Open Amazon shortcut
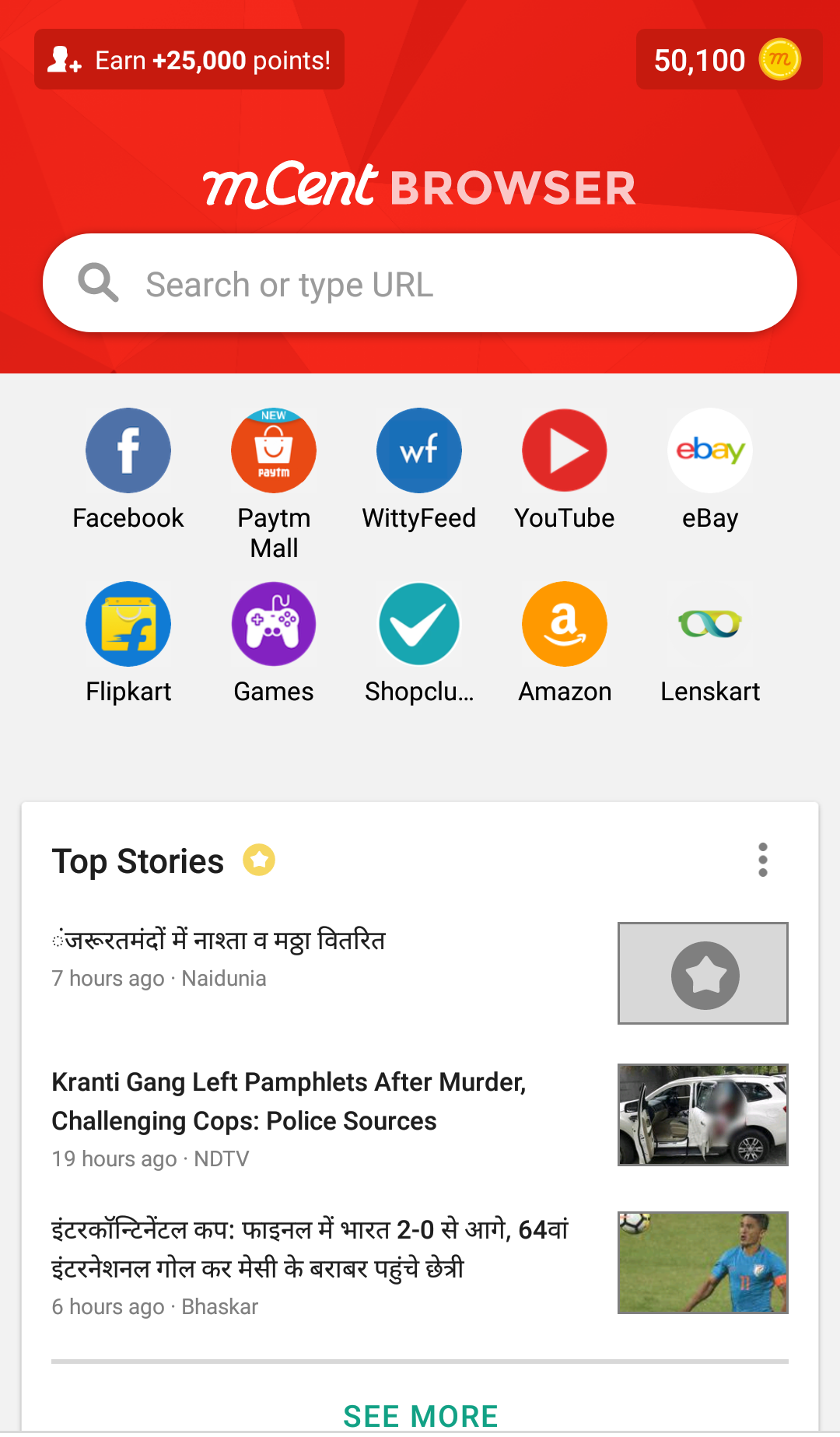 pyautogui.click(x=565, y=643)
